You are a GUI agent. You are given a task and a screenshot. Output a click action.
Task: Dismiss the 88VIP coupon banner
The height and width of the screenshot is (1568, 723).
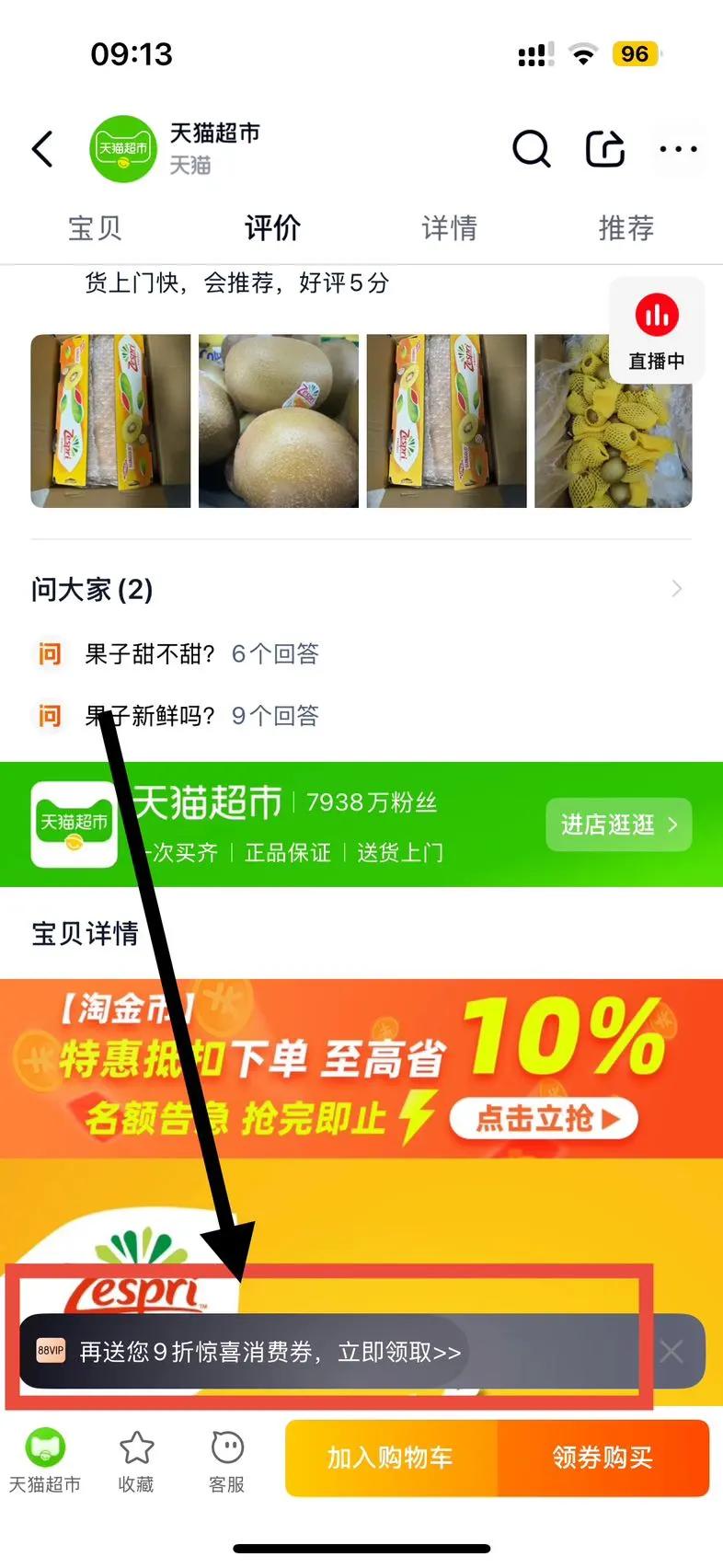pyautogui.click(x=671, y=1351)
